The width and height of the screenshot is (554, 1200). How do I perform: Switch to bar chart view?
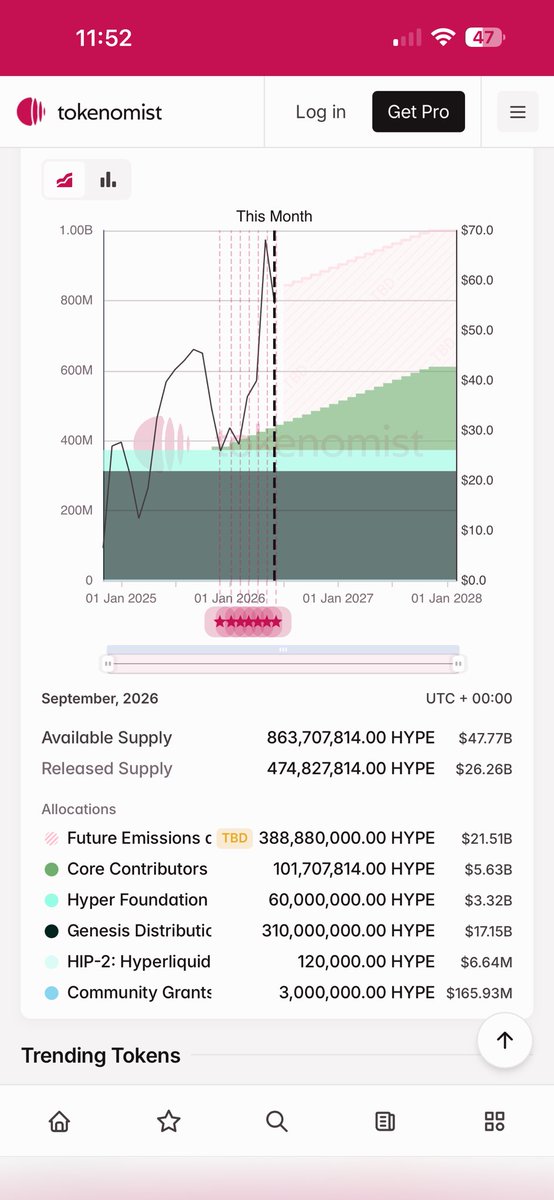point(108,180)
